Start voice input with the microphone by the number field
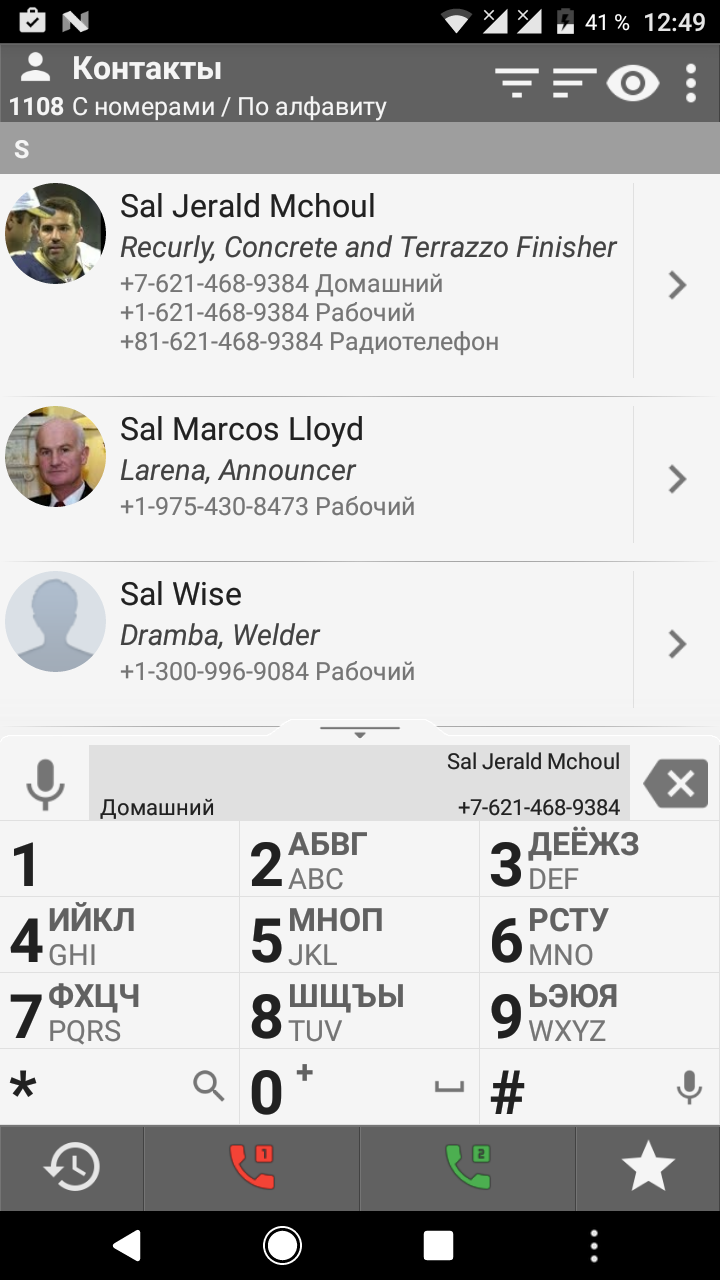This screenshot has height=1280, width=720. [x=45, y=784]
